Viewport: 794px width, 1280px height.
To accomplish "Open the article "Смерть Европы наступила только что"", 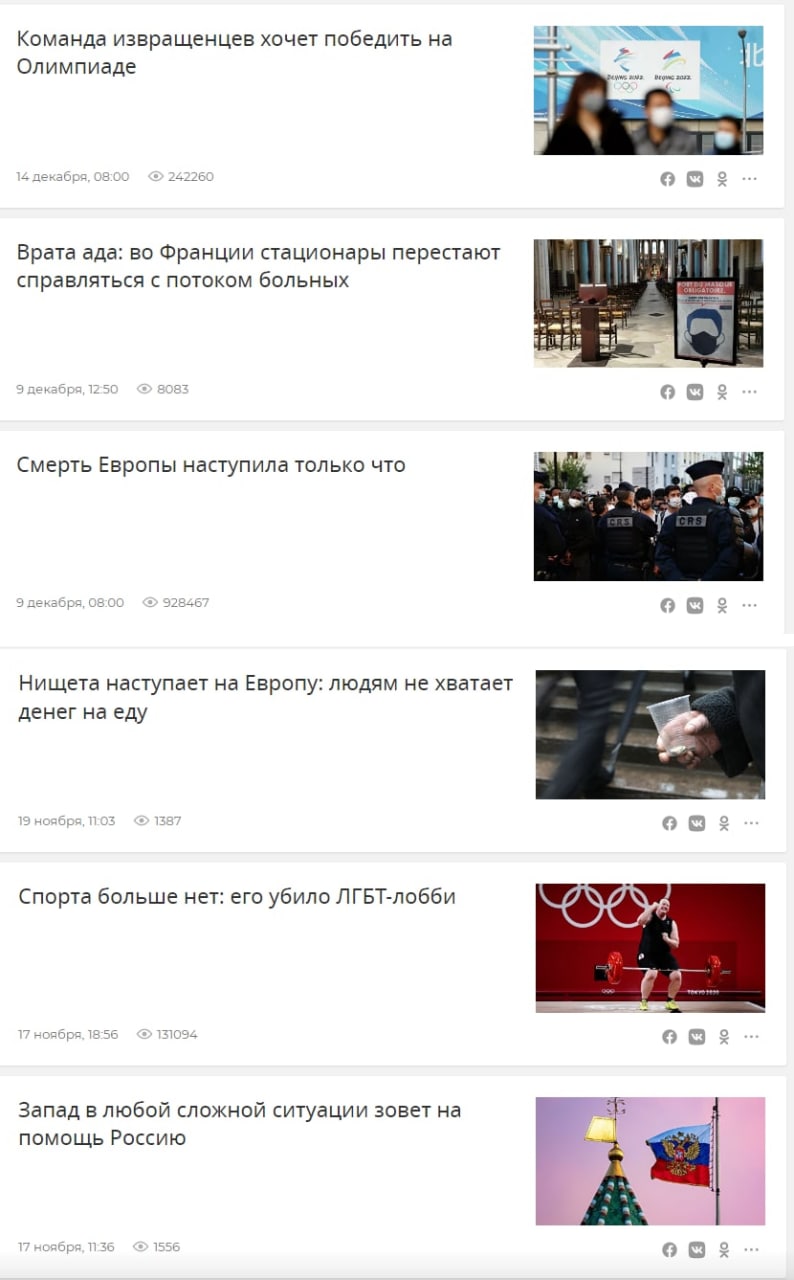I will [211, 465].
